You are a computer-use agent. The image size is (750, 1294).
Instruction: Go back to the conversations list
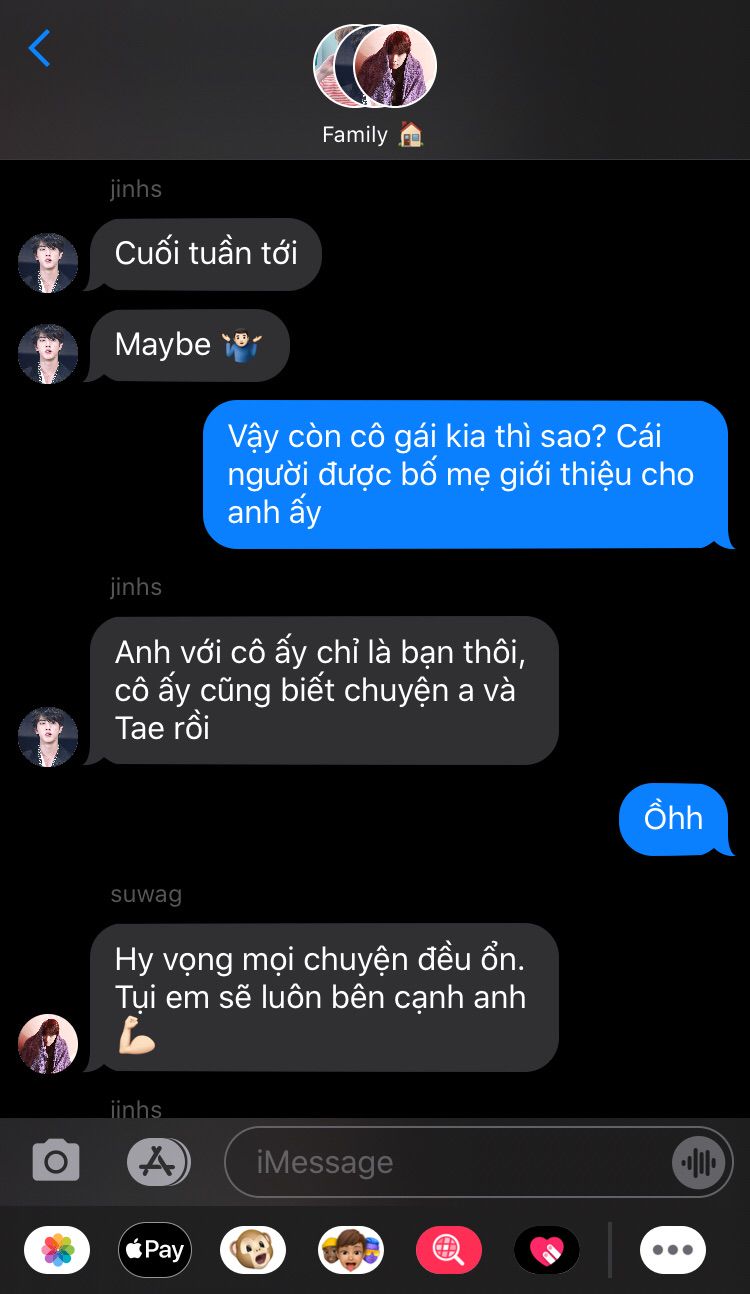(39, 48)
